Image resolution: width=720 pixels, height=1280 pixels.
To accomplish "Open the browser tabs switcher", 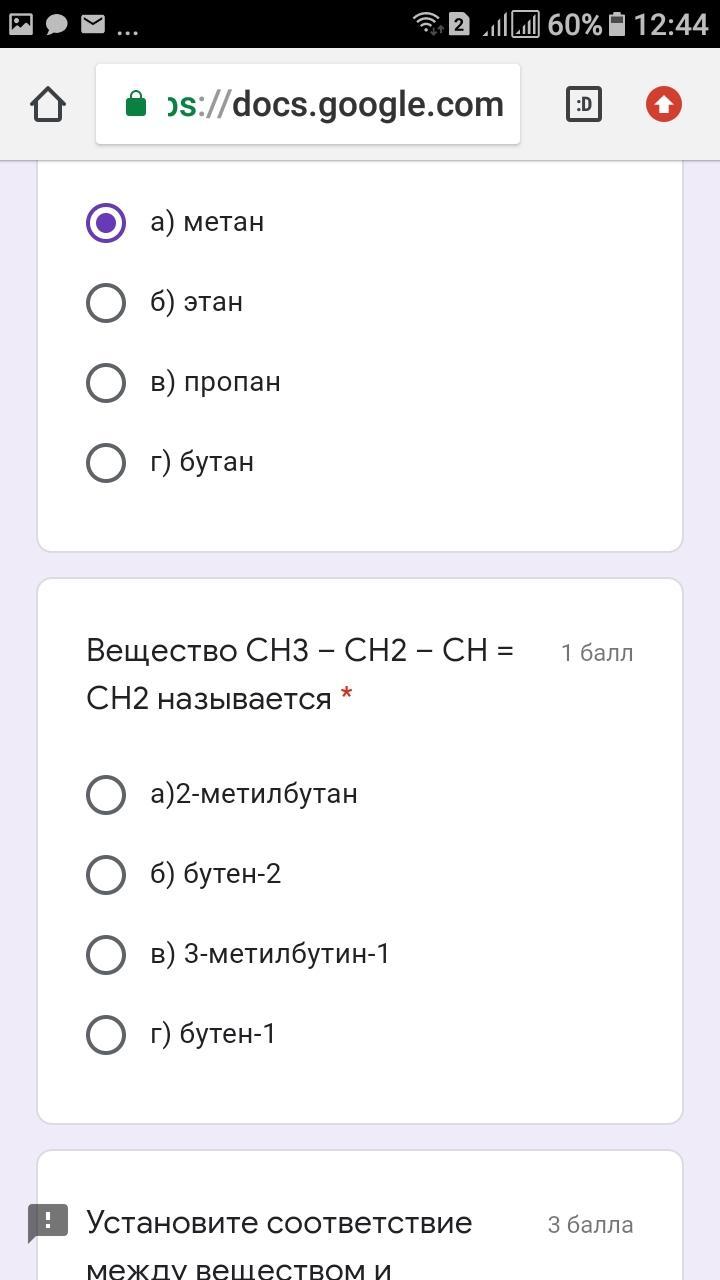I will pos(584,104).
